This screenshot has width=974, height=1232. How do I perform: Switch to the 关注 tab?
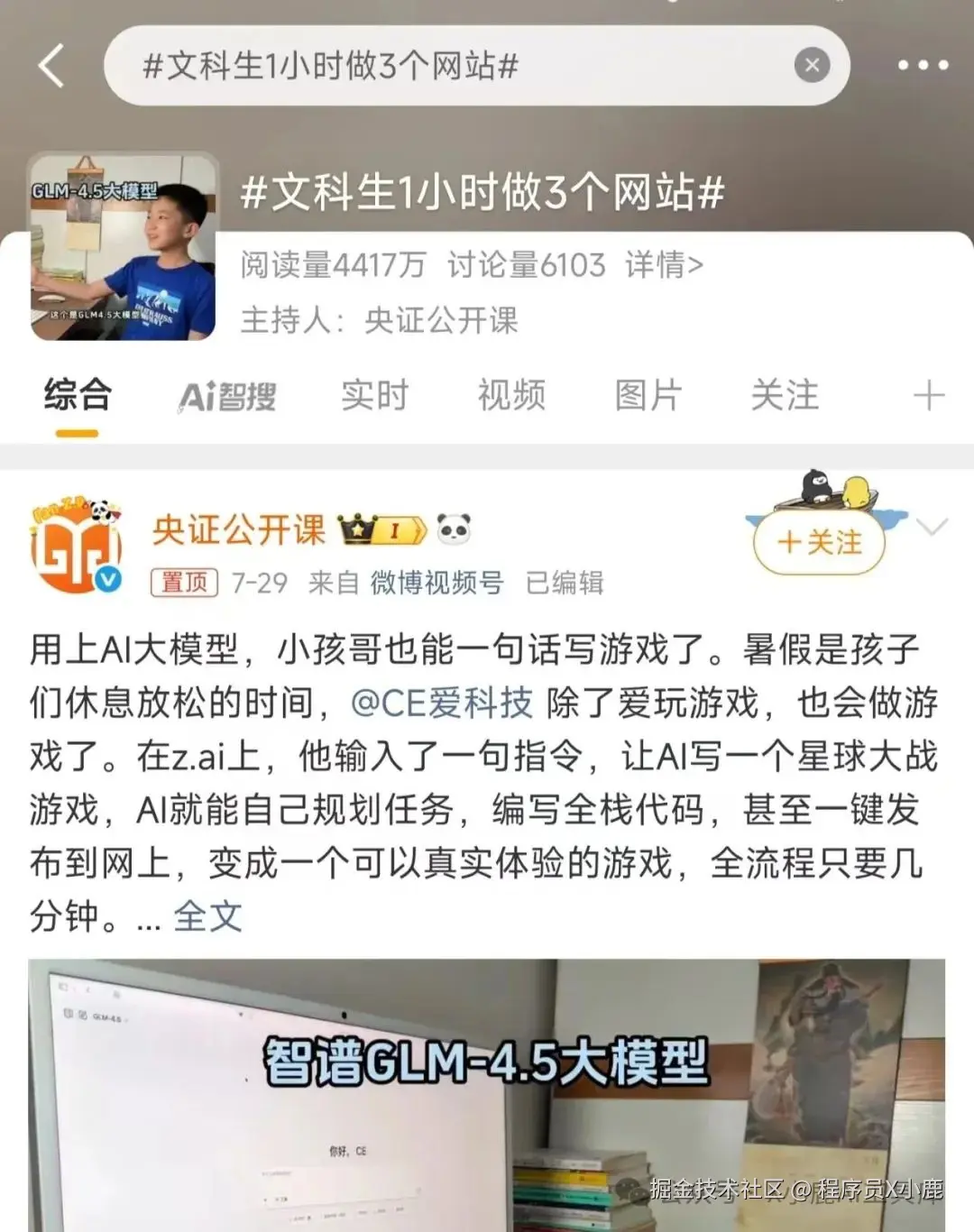click(x=785, y=396)
